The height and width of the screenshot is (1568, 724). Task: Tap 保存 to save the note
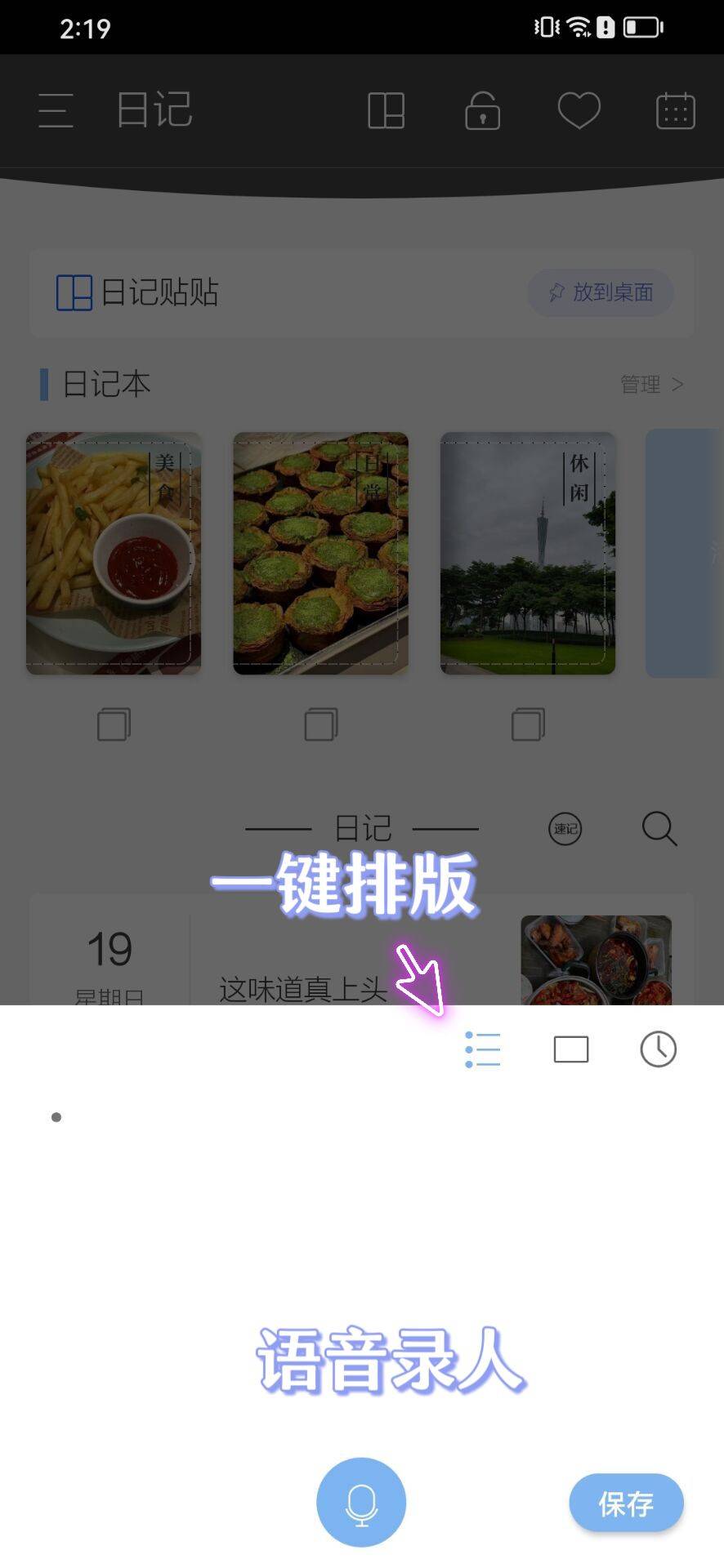pos(626,1503)
